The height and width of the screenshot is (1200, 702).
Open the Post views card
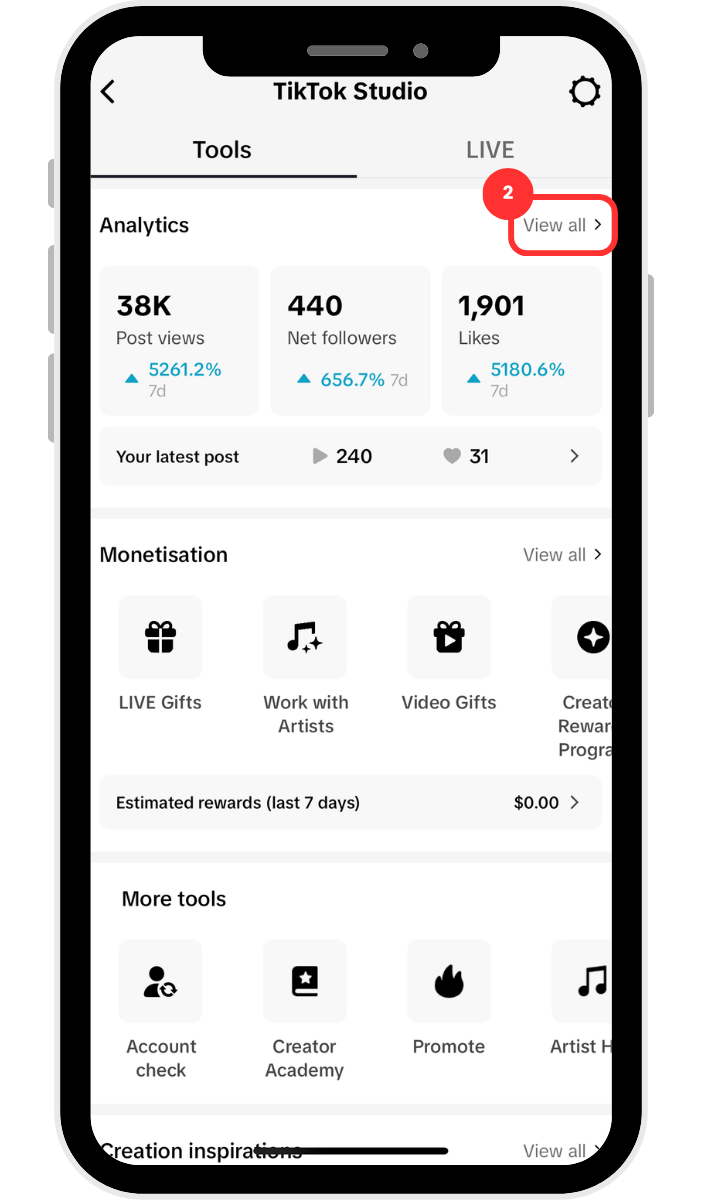[179, 340]
